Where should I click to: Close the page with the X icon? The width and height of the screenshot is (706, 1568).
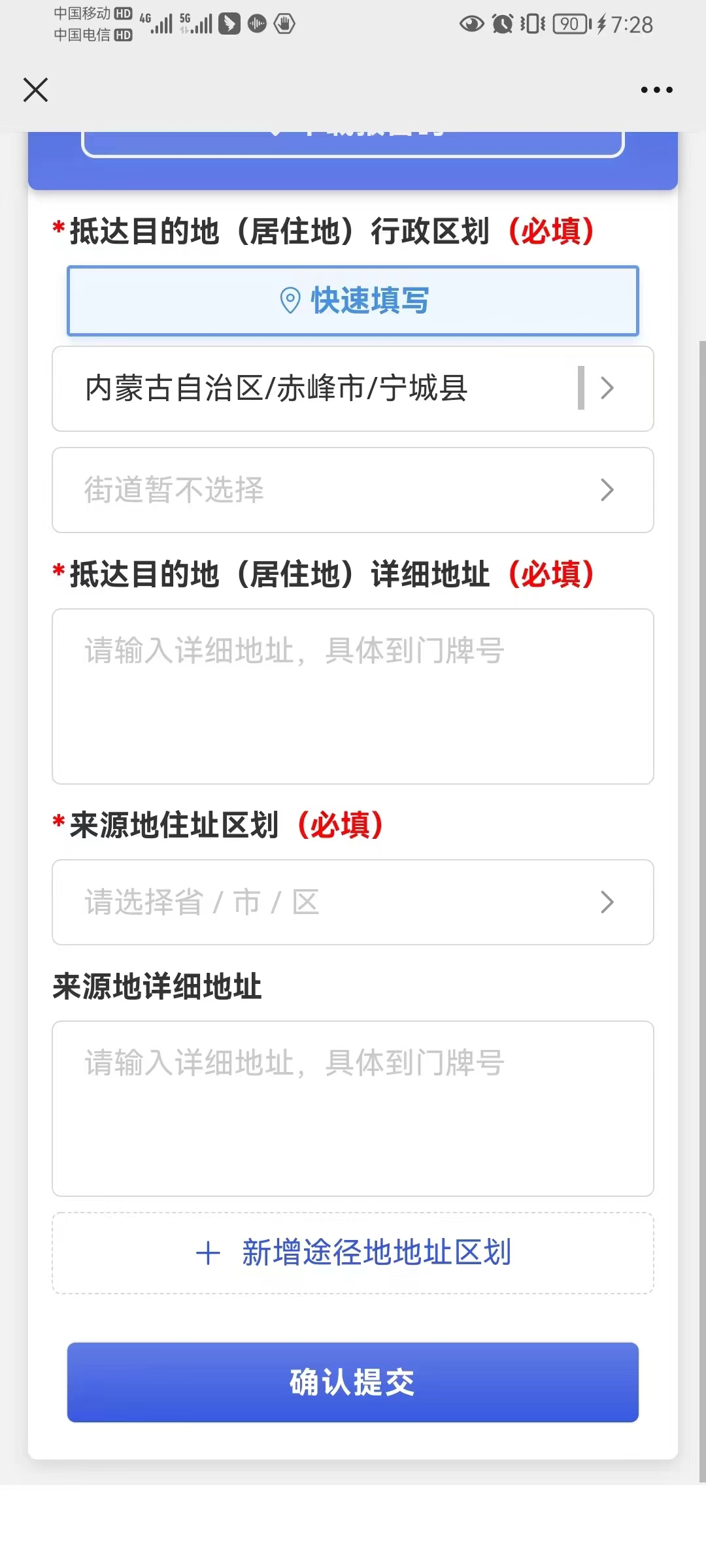(x=36, y=90)
